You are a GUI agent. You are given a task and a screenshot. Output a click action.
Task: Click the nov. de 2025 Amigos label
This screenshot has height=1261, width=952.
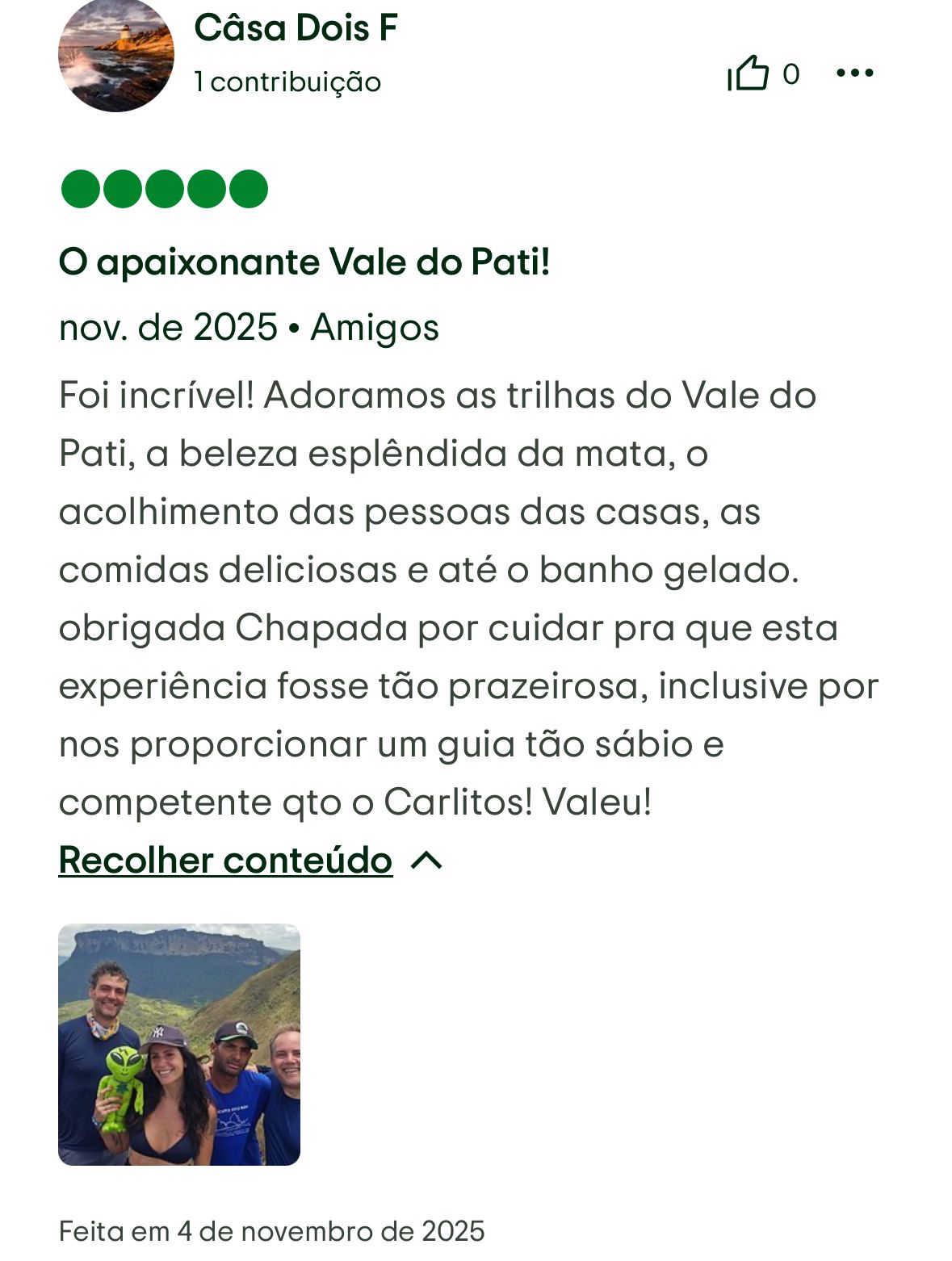248,326
